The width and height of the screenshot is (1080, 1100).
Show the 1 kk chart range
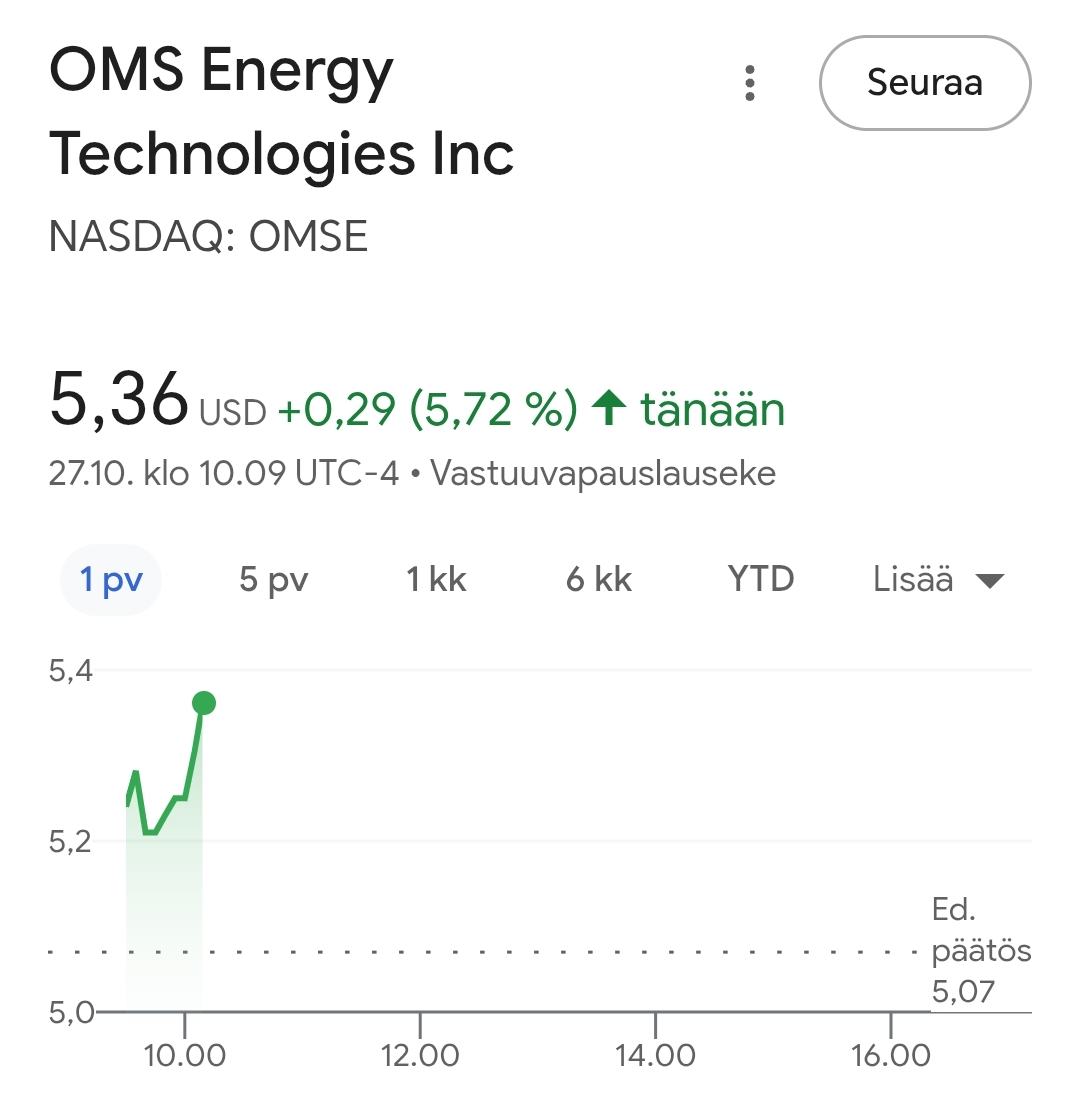(436, 580)
